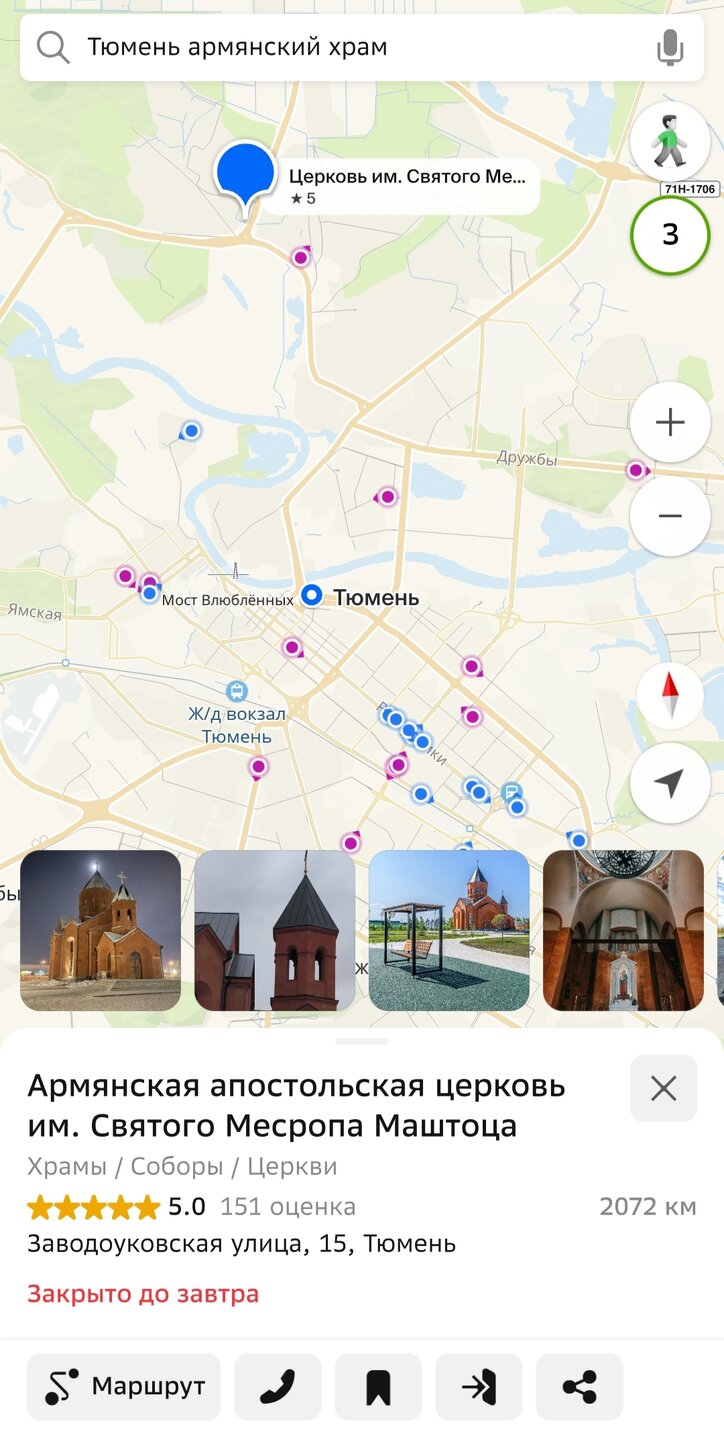
Task: View the church tower close-up photo
Action: point(275,930)
